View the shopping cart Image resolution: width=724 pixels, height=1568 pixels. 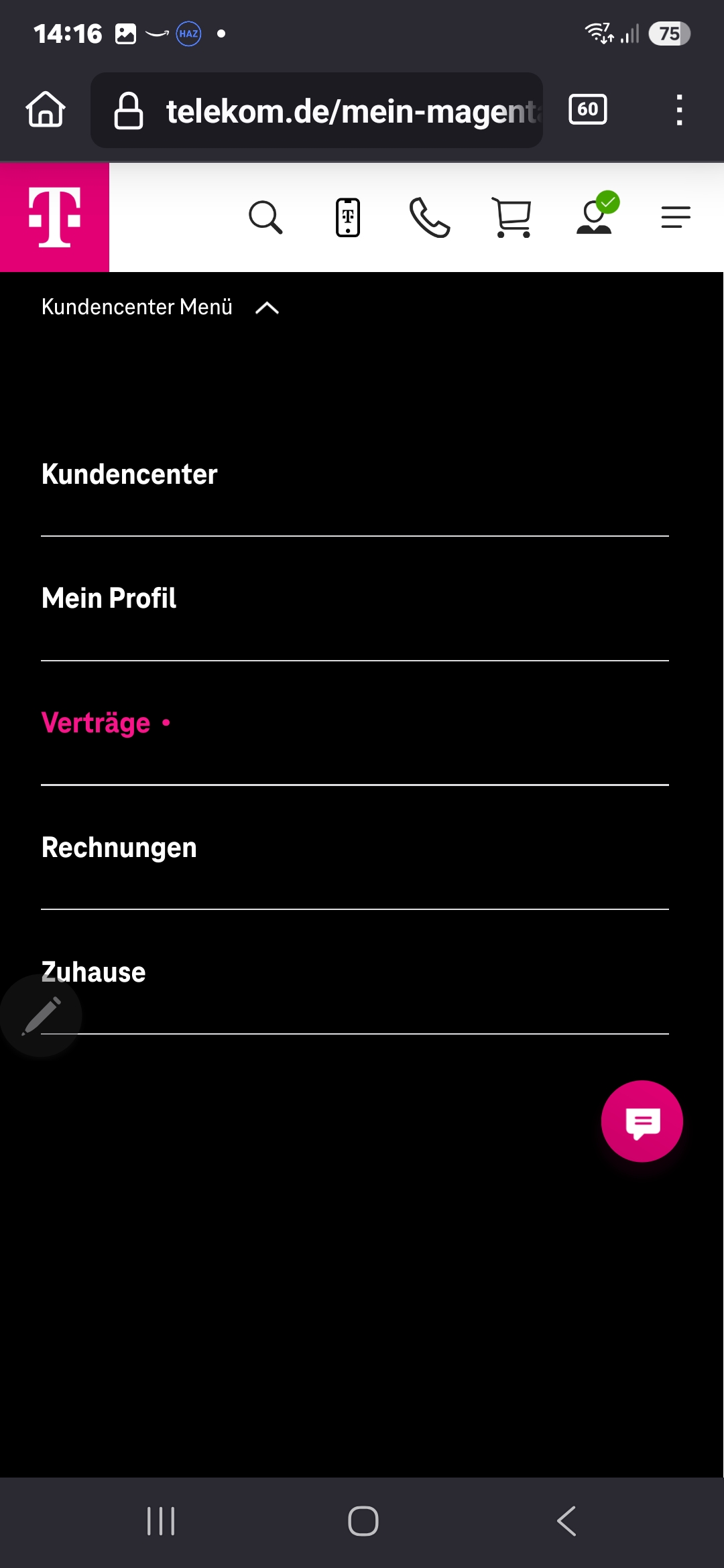coord(512,217)
